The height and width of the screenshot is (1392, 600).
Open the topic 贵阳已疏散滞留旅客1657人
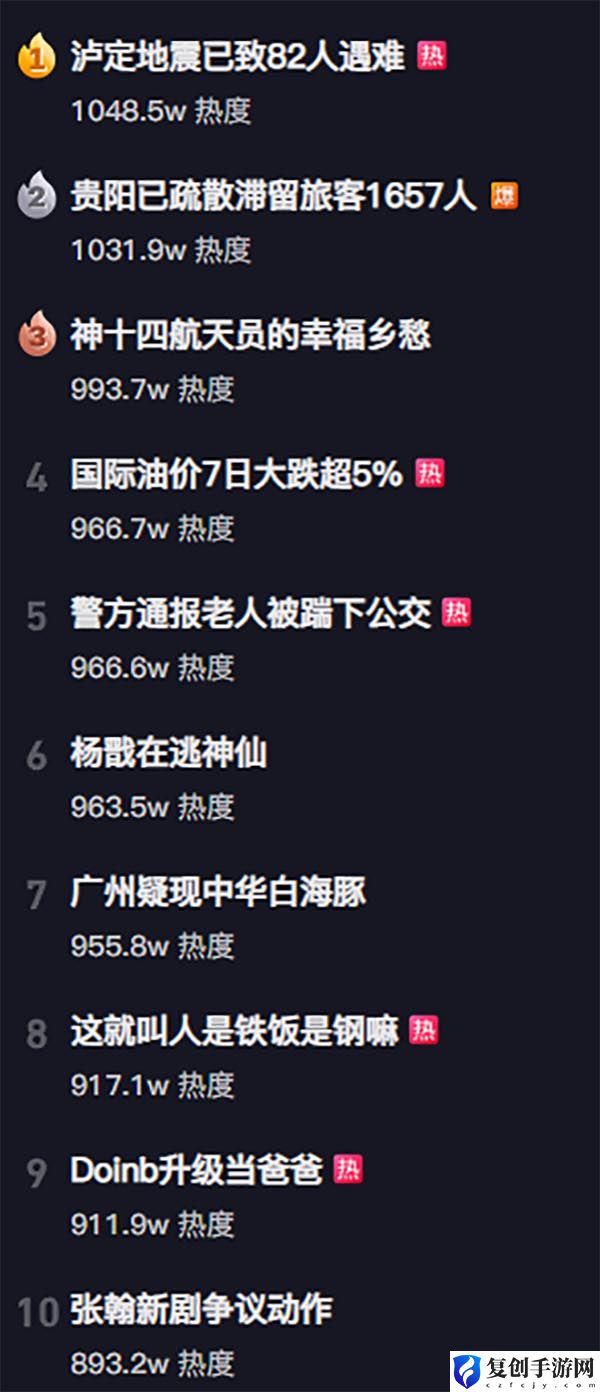[272, 196]
